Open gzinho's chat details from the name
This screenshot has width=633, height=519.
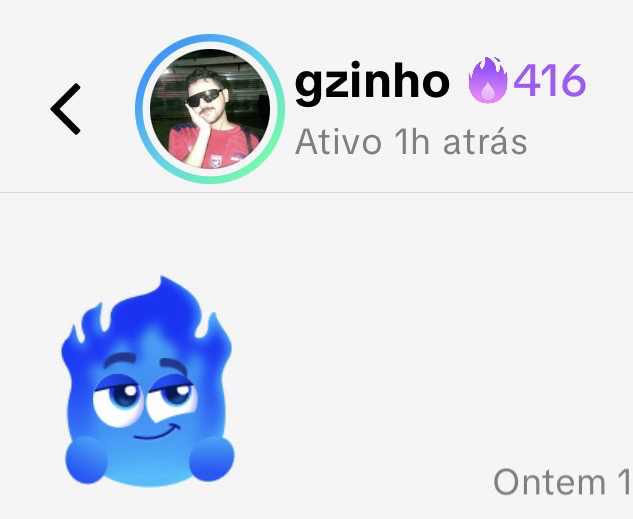pyautogui.click(x=372, y=81)
